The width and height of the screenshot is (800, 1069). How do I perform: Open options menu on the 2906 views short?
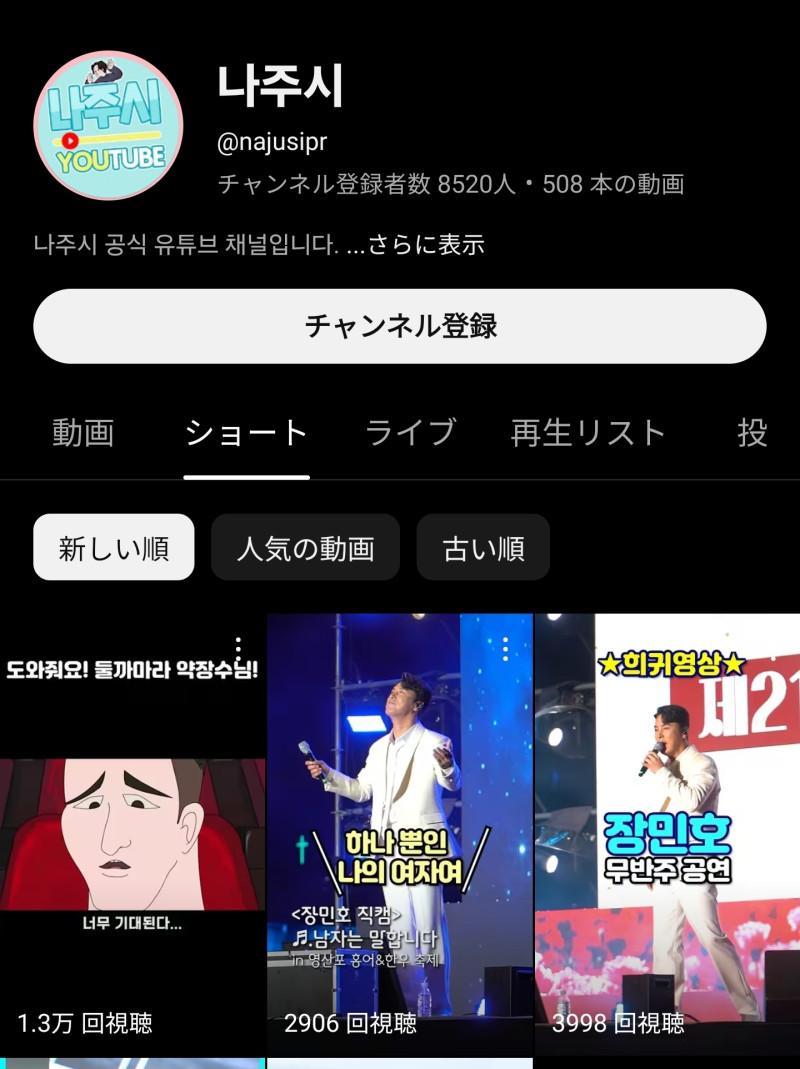[x=505, y=648]
